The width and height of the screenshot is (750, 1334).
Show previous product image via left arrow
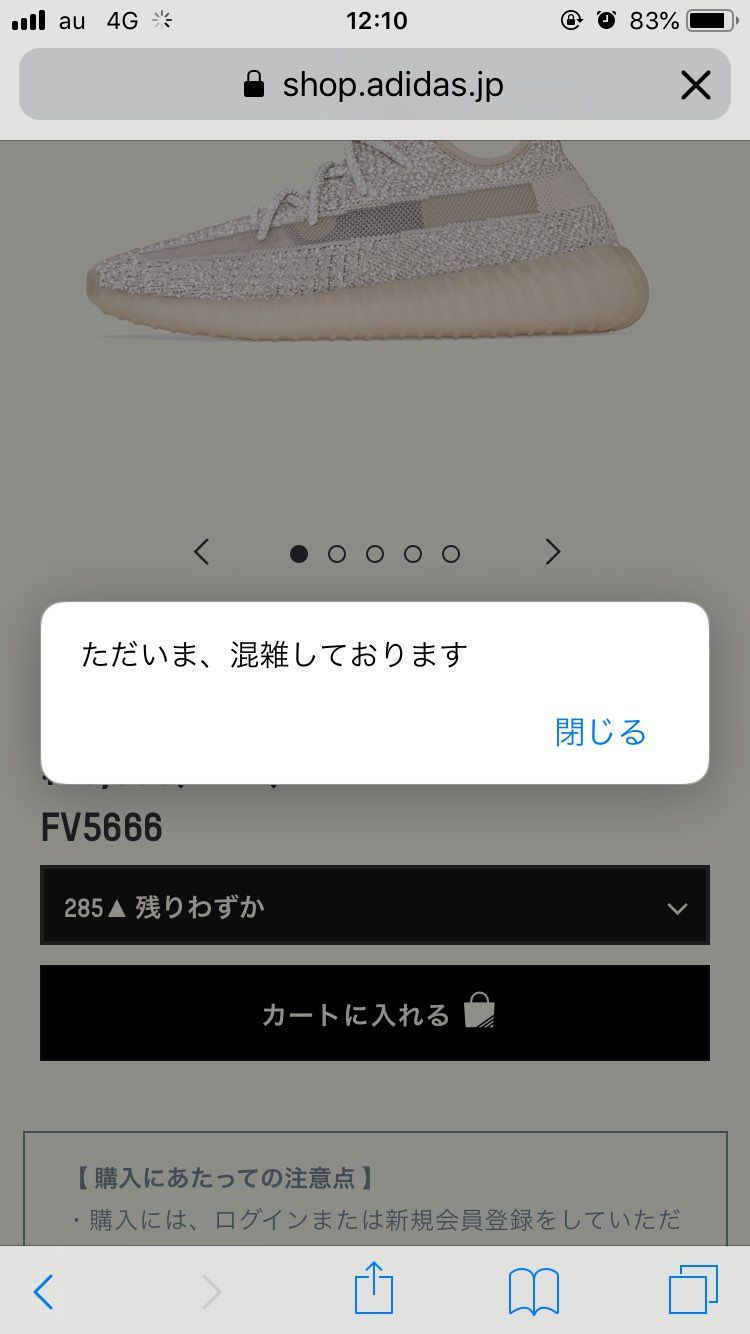coord(201,552)
